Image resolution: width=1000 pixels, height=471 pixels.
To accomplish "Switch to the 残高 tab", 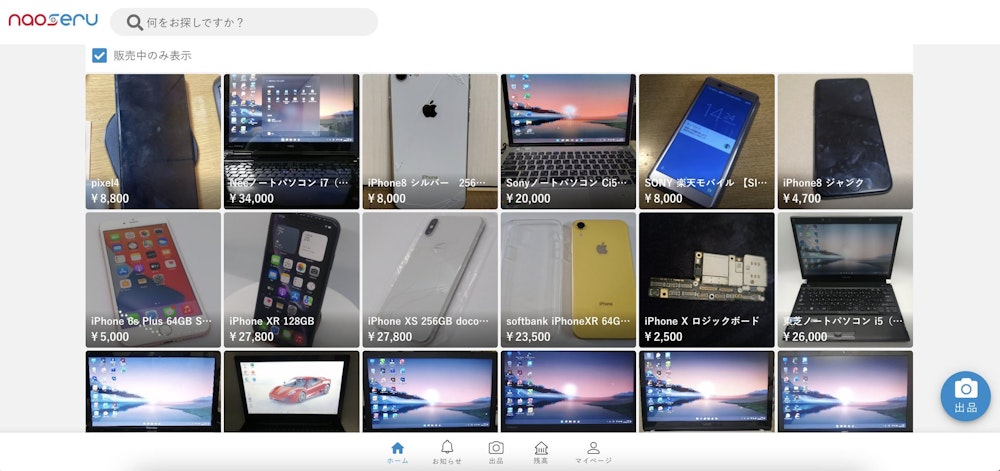I will point(541,452).
